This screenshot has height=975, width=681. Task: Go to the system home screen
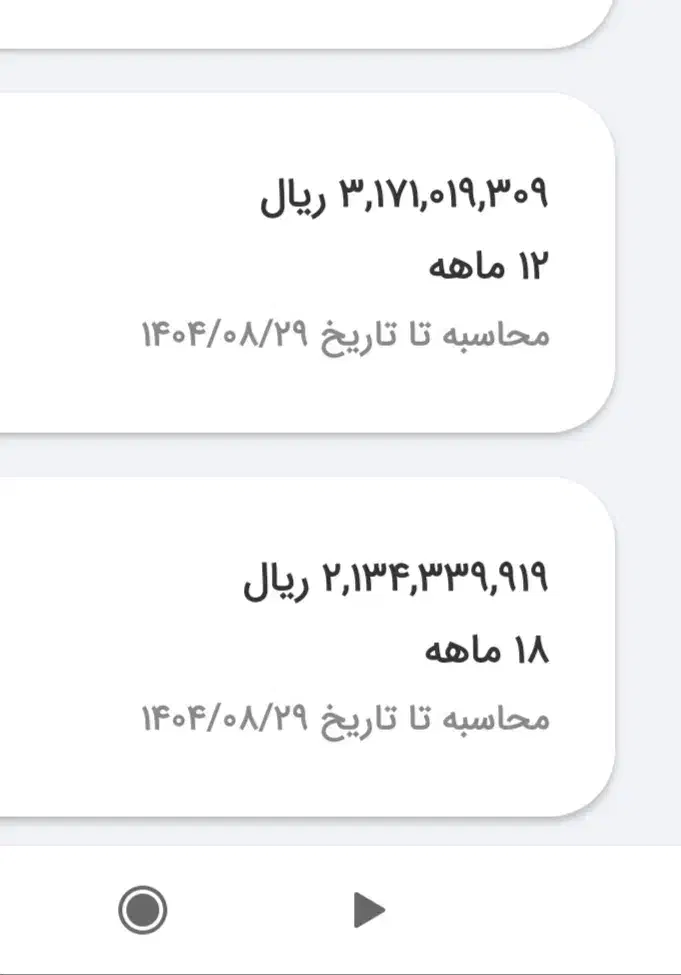pos(142,910)
